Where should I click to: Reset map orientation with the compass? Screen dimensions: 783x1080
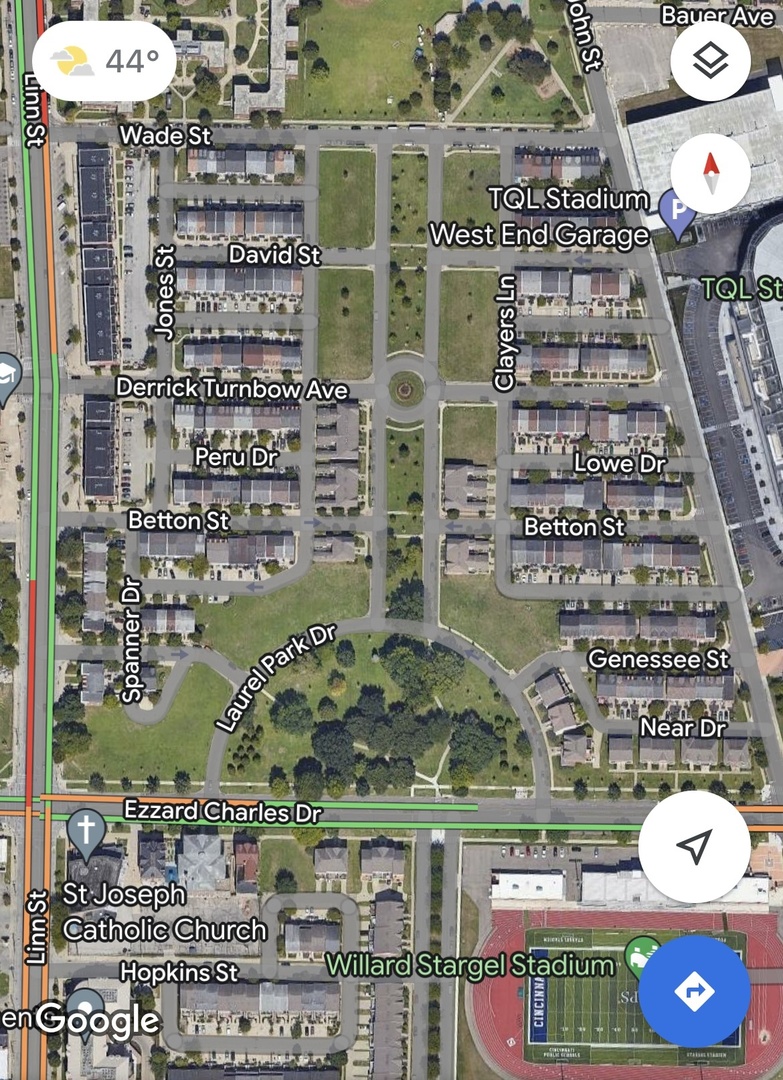[710, 173]
